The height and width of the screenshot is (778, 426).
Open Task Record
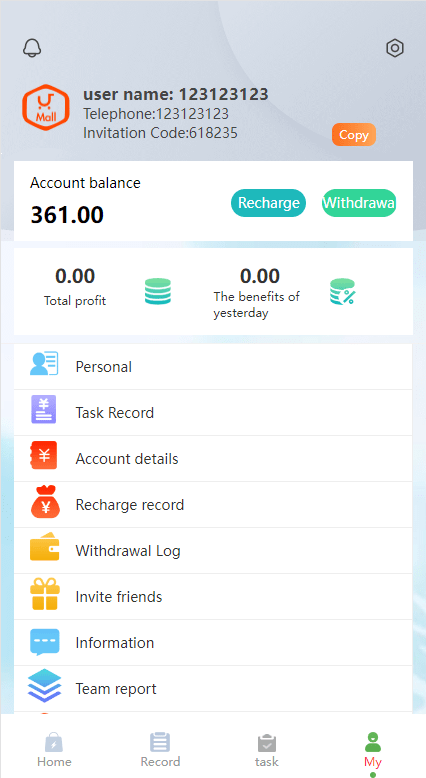coord(213,413)
